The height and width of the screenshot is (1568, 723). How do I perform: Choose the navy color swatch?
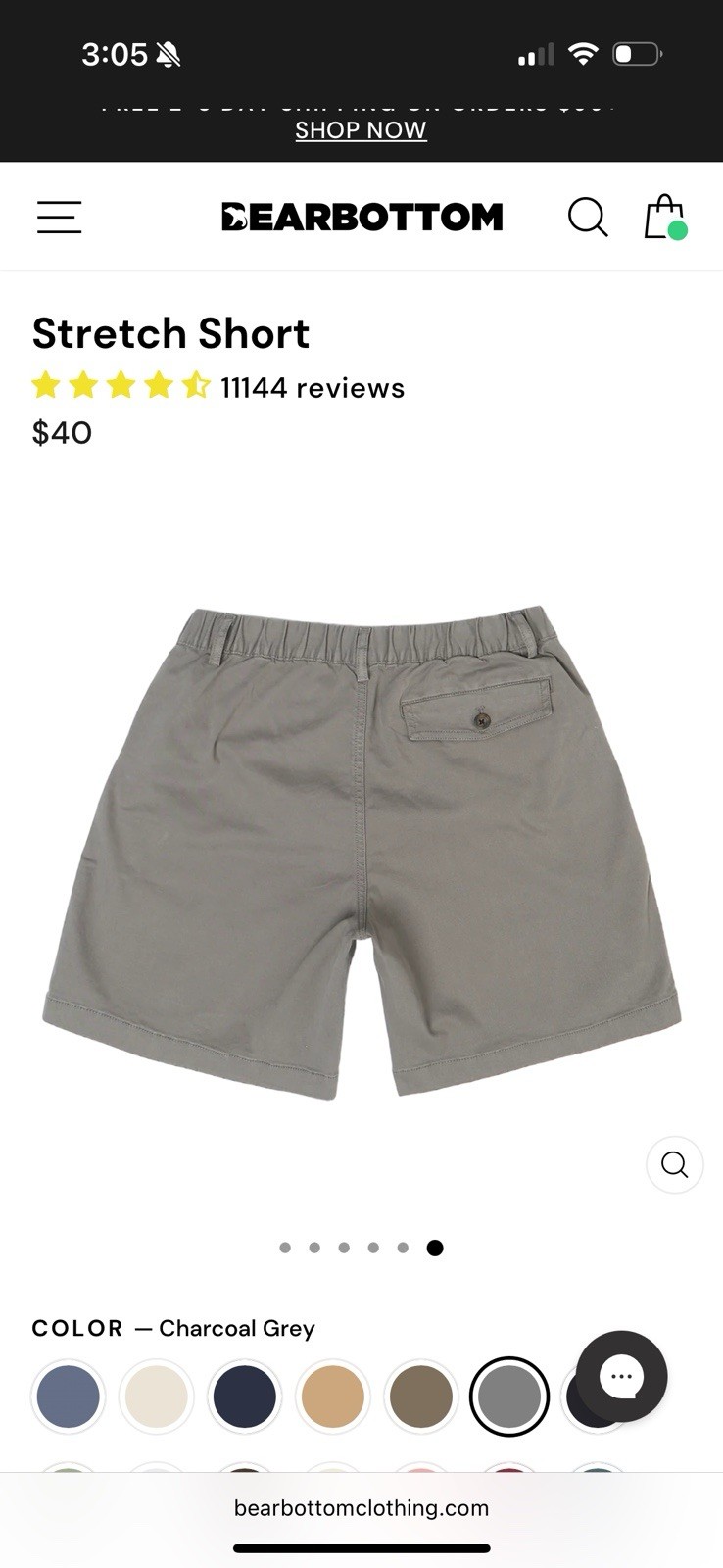245,1396
